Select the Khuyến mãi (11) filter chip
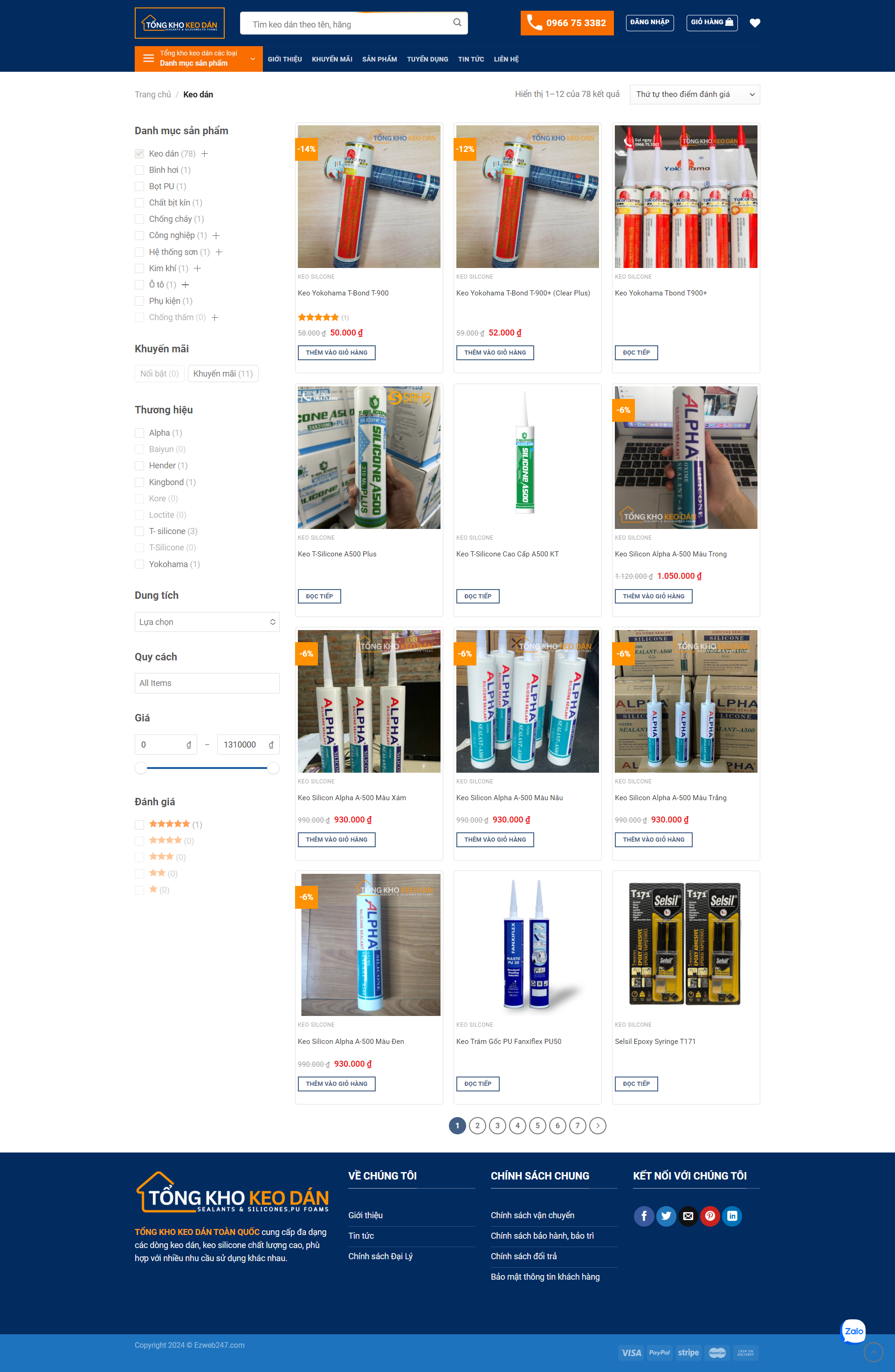Image resolution: width=895 pixels, height=1372 pixels. pos(223,374)
